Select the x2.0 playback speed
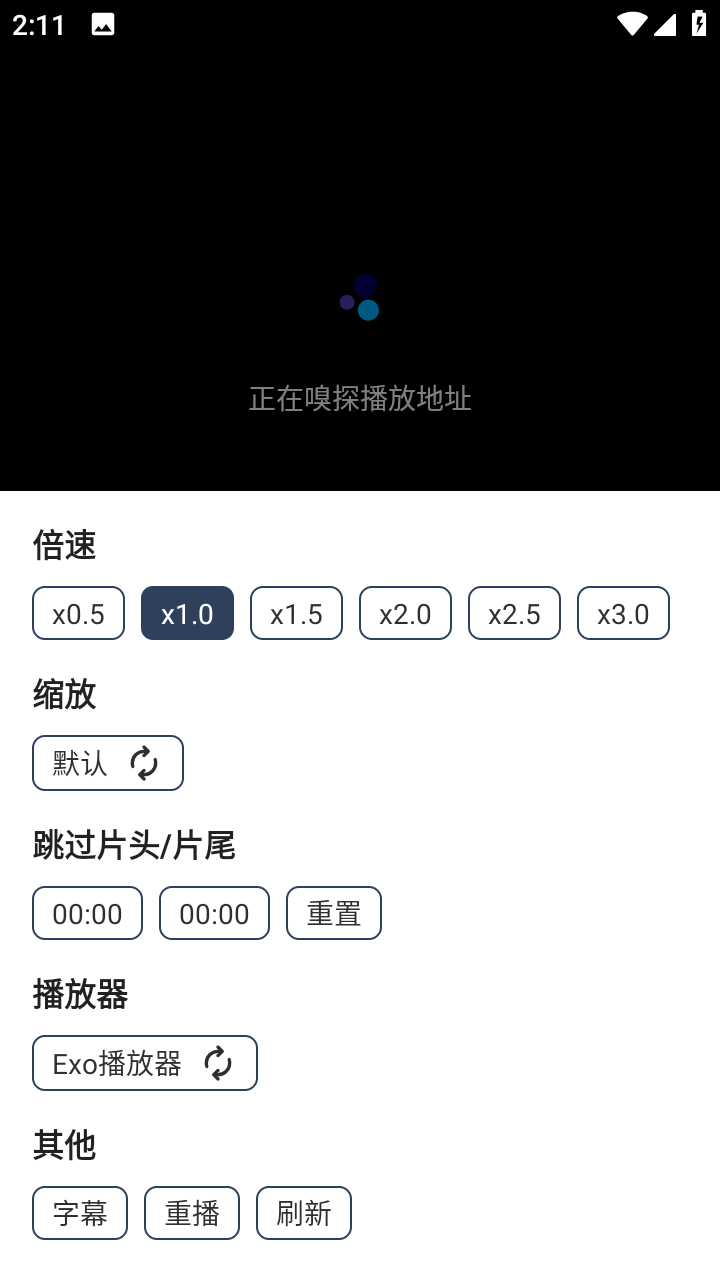The width and height of the screenshot is (720, 1280). pos(405,613)
